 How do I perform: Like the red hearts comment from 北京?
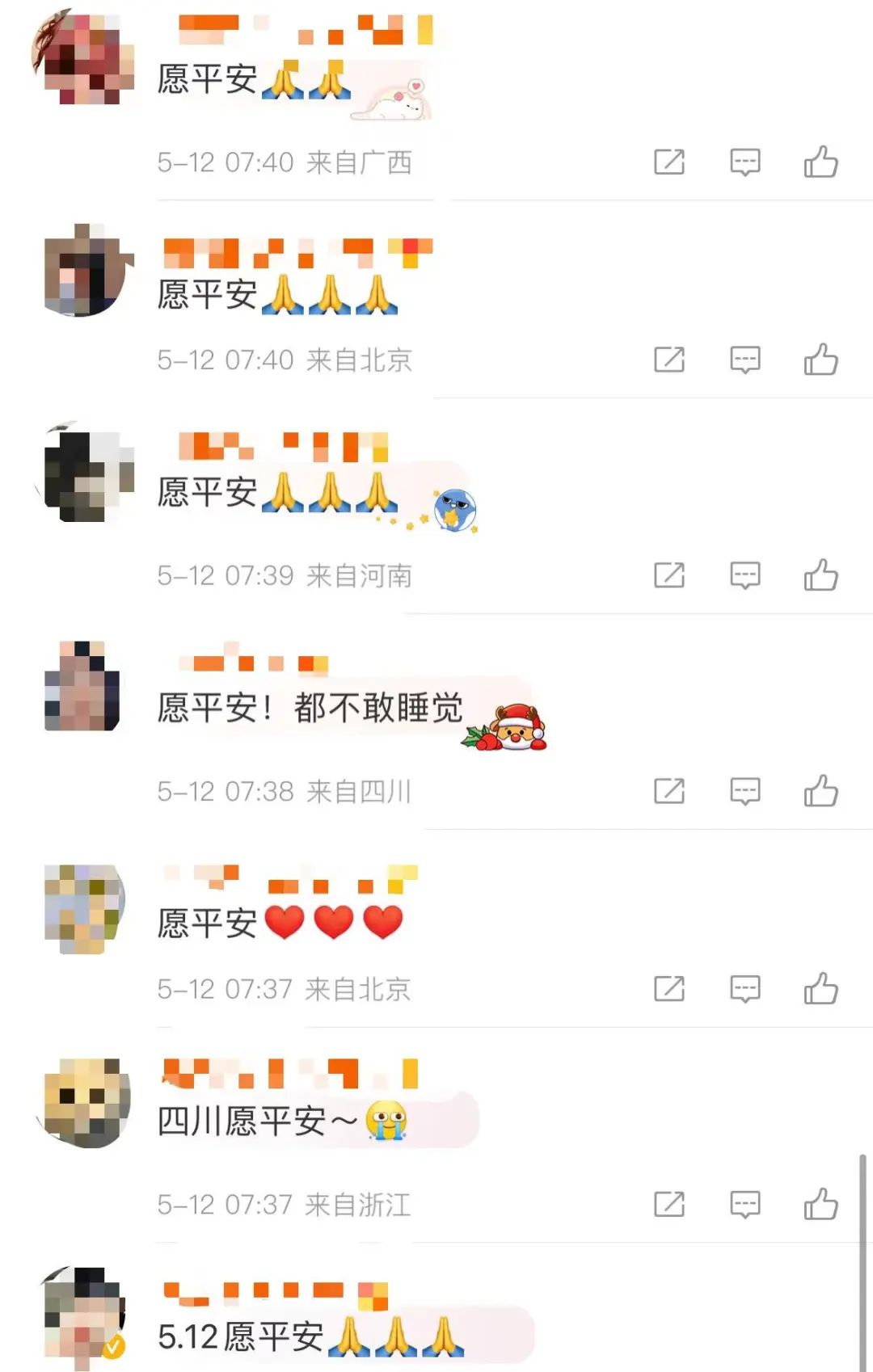point(820,988)
